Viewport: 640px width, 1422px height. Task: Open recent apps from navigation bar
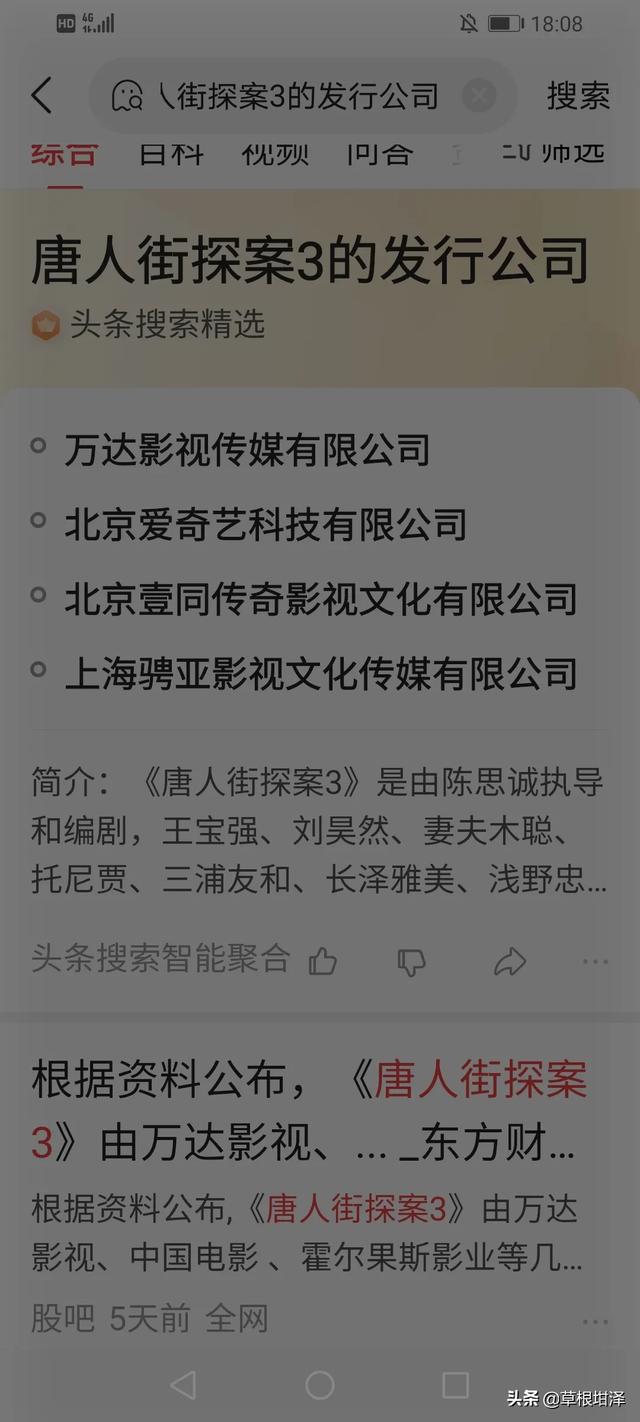click(x=455, y=1385)
